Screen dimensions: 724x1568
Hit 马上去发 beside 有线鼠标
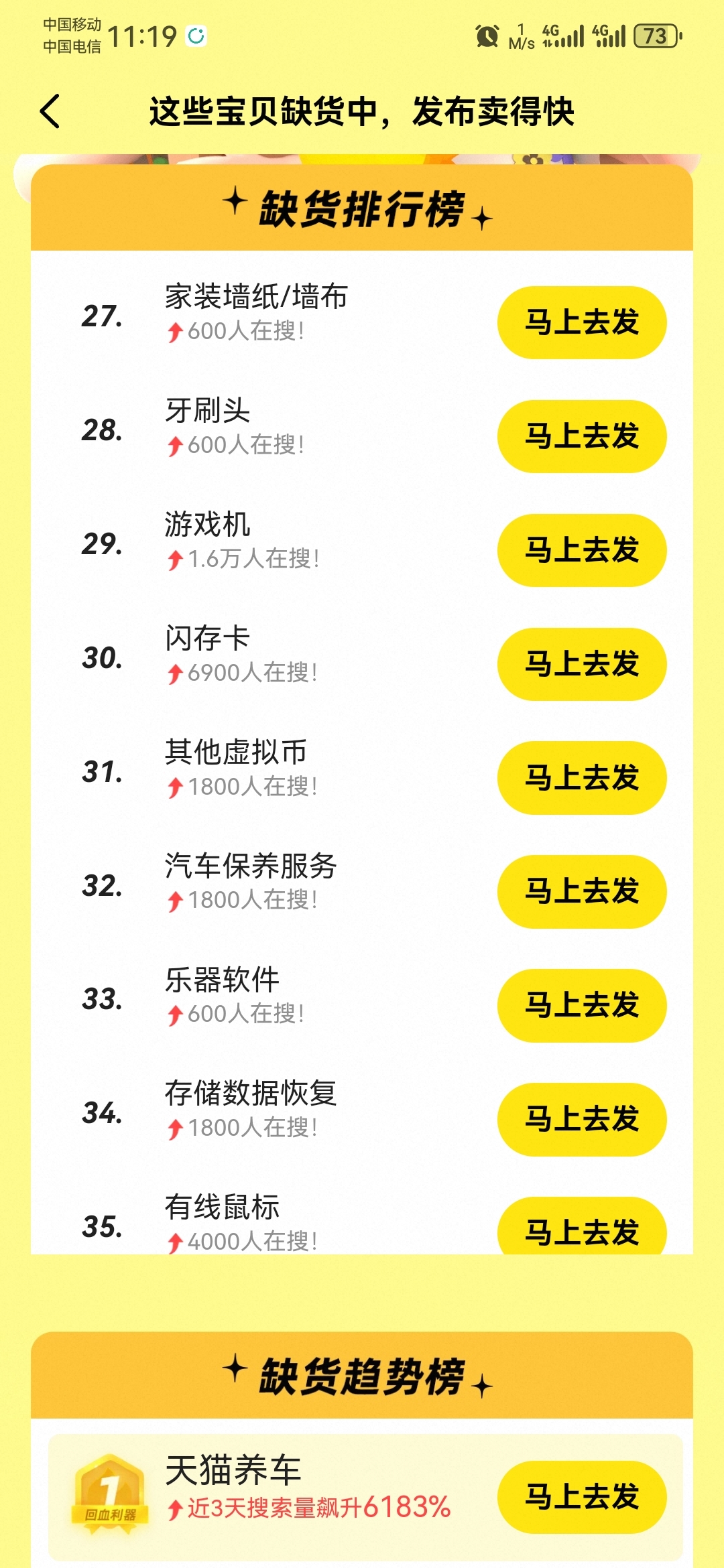pyautogui.click(x=582, y=1226)
